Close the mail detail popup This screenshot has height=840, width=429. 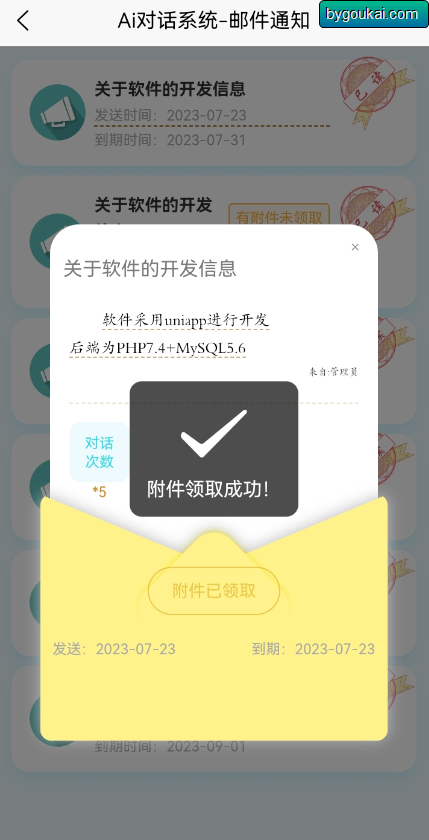(x=355, y=247)
